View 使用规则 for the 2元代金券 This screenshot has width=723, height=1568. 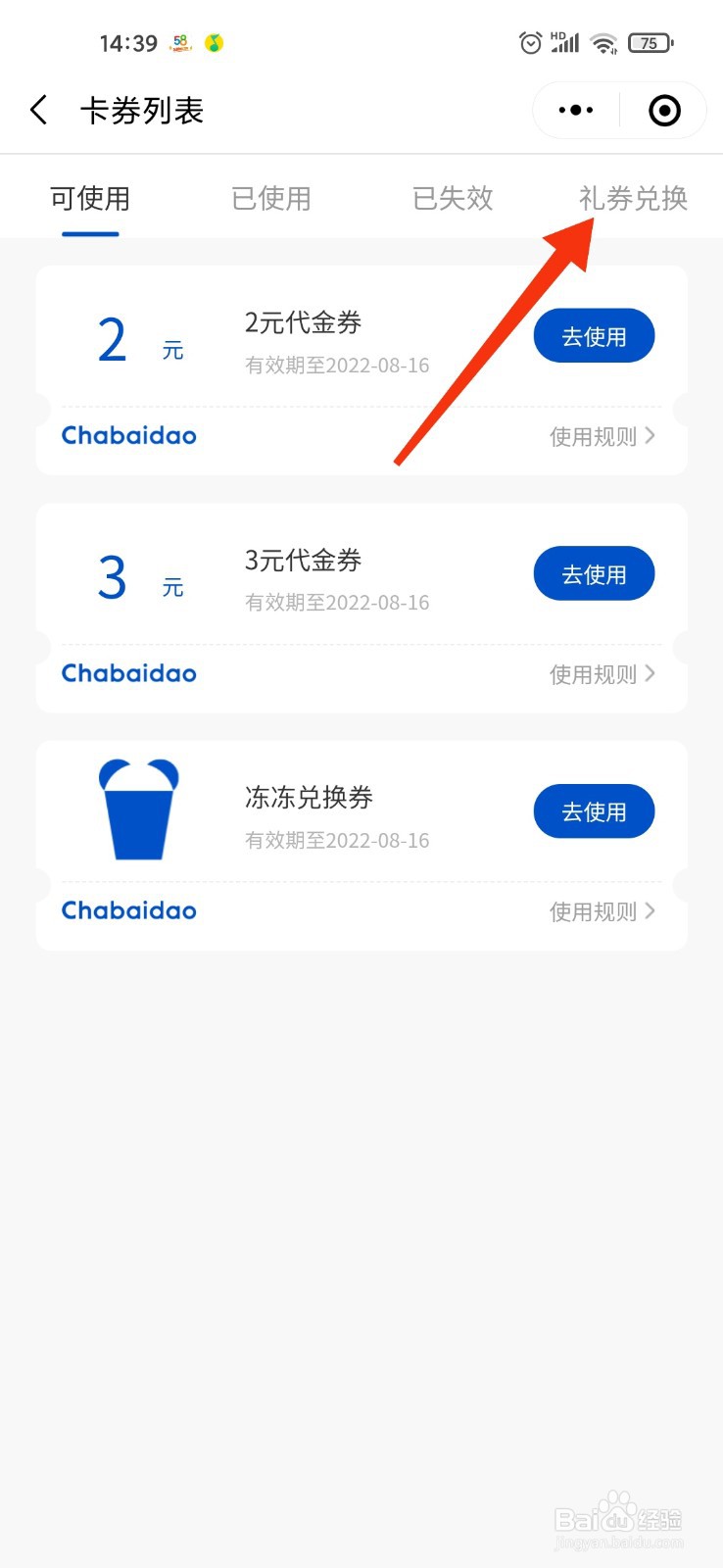[602, 437]
